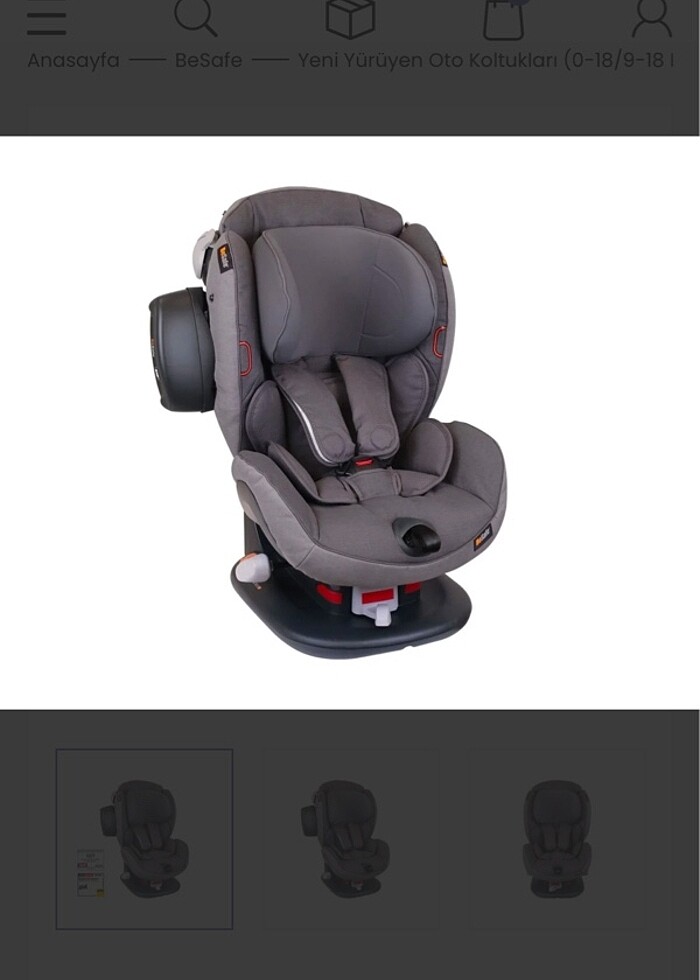Open the BeSafe breadcrumb link
Screen dimensions: 700x980
208,60
